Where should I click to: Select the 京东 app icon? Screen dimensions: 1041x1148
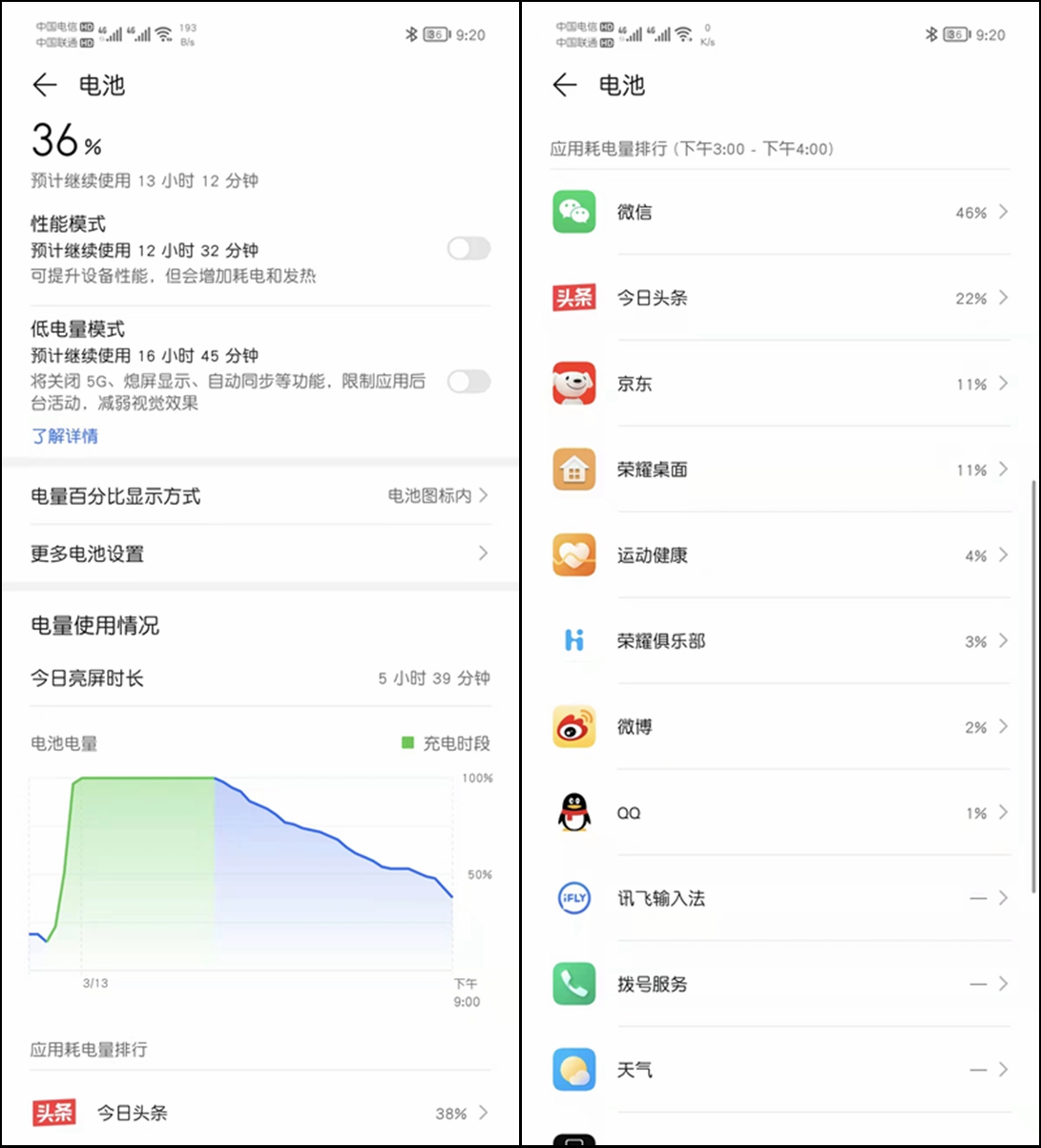[x=573, y=384]
